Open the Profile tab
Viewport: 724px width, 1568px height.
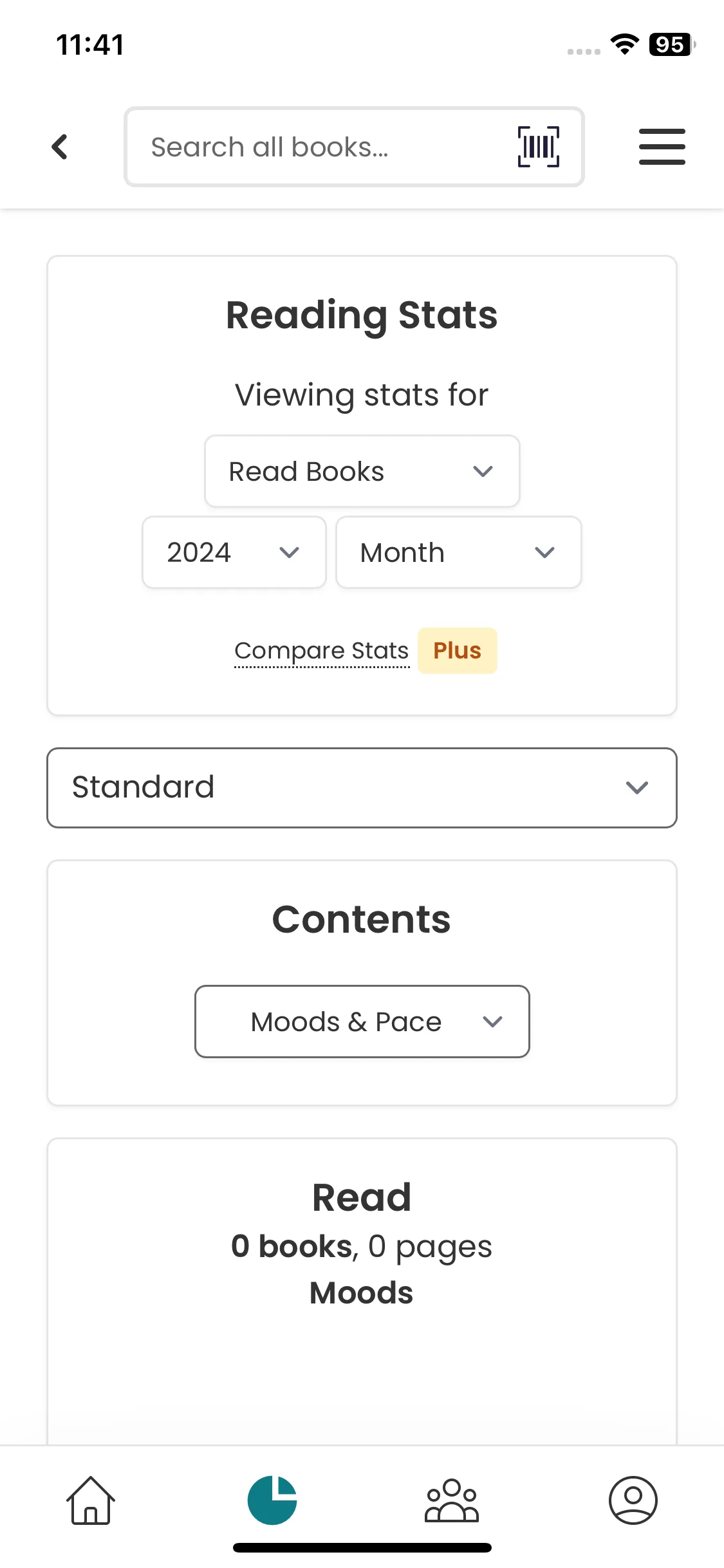(x=633, y=1500)
